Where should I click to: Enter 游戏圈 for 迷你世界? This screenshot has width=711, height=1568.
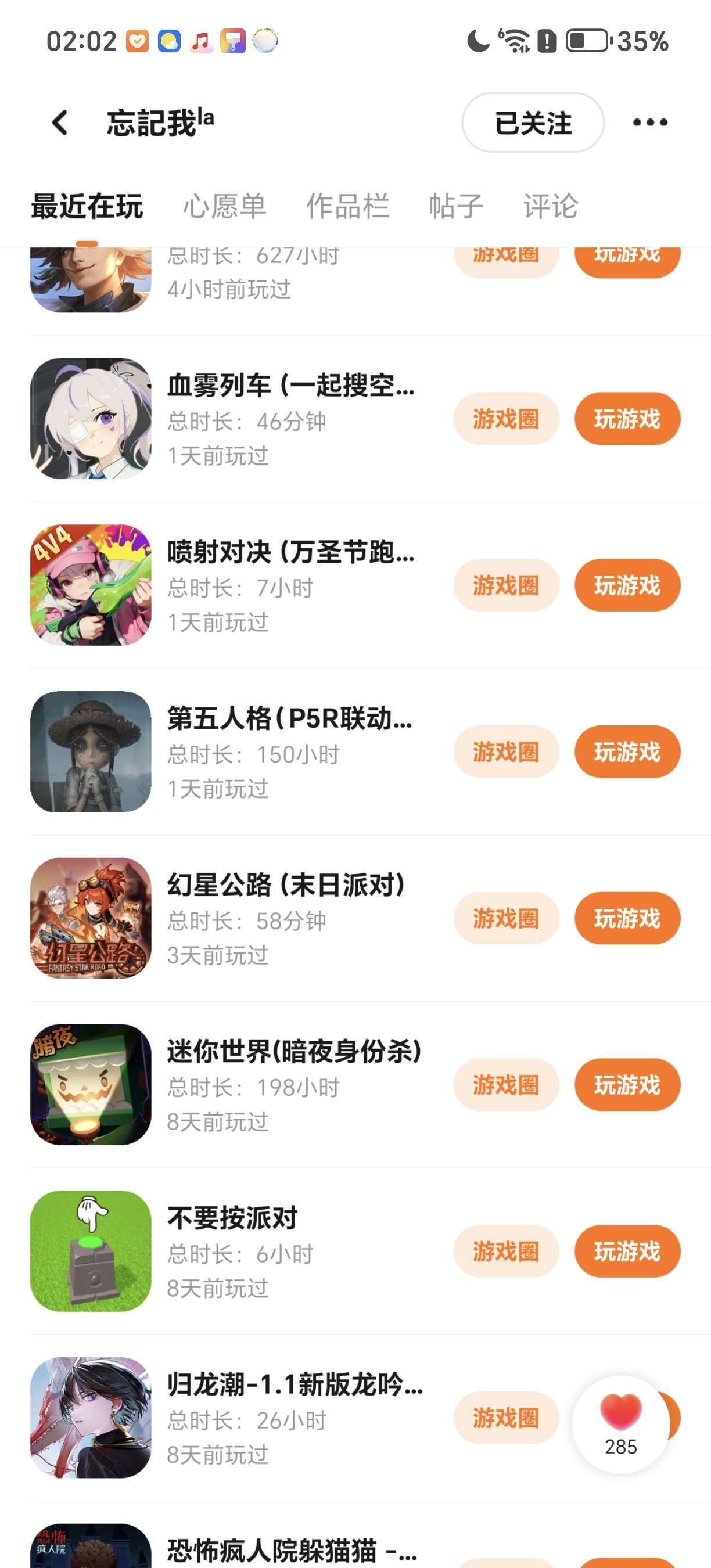[506, 1085]
